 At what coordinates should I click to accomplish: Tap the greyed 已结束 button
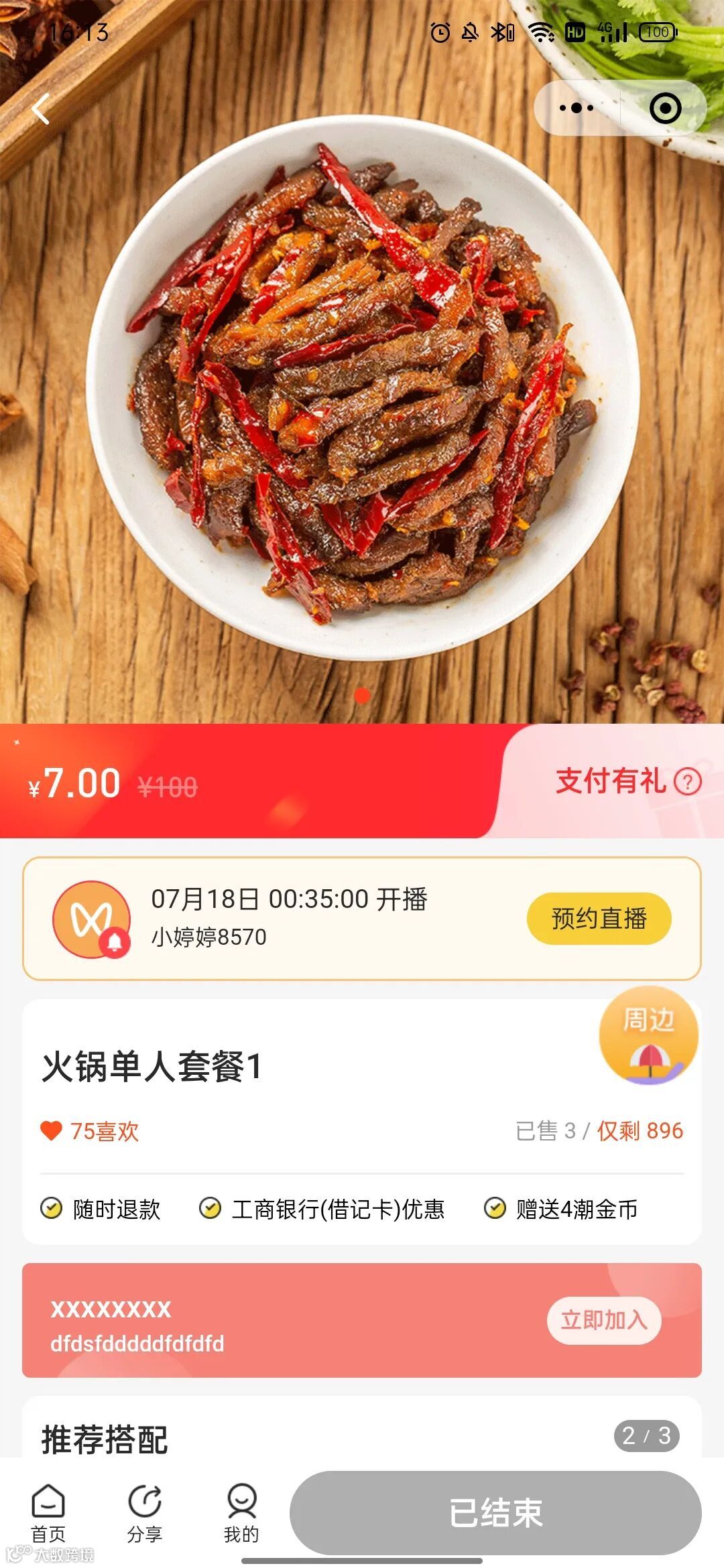pos(495,1512)
